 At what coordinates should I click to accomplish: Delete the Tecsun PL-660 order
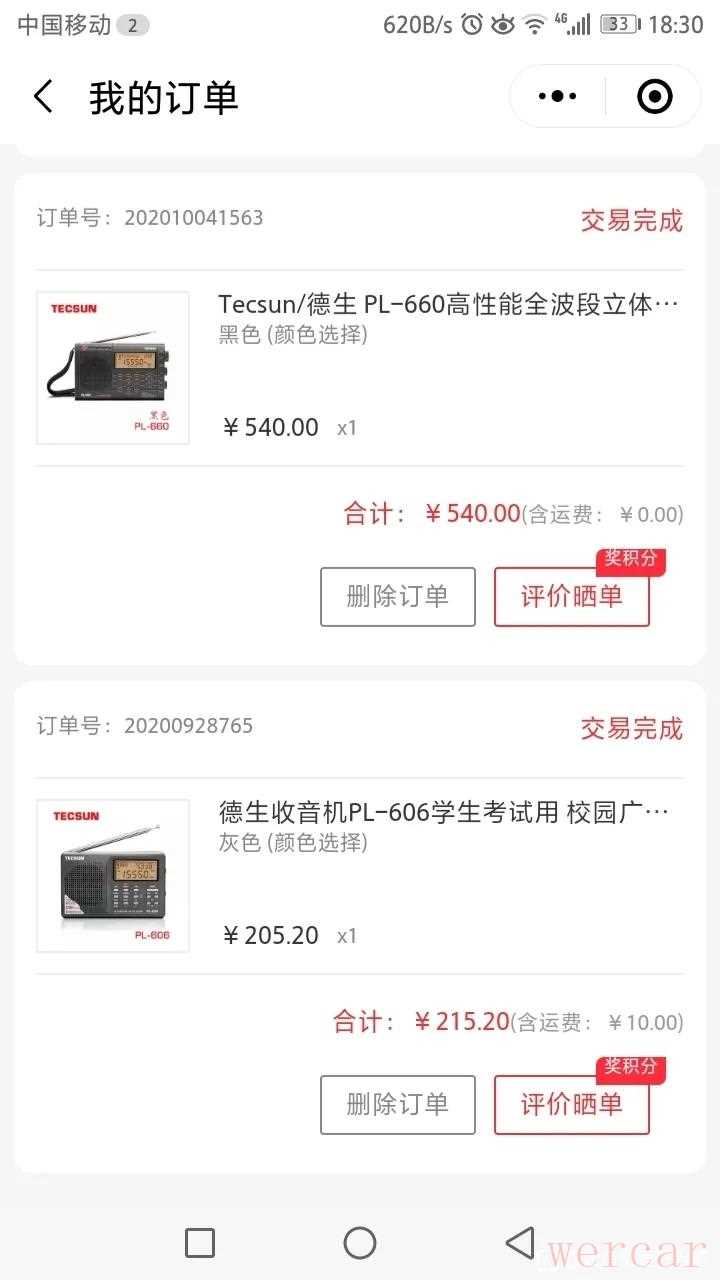tap(397, 597)
